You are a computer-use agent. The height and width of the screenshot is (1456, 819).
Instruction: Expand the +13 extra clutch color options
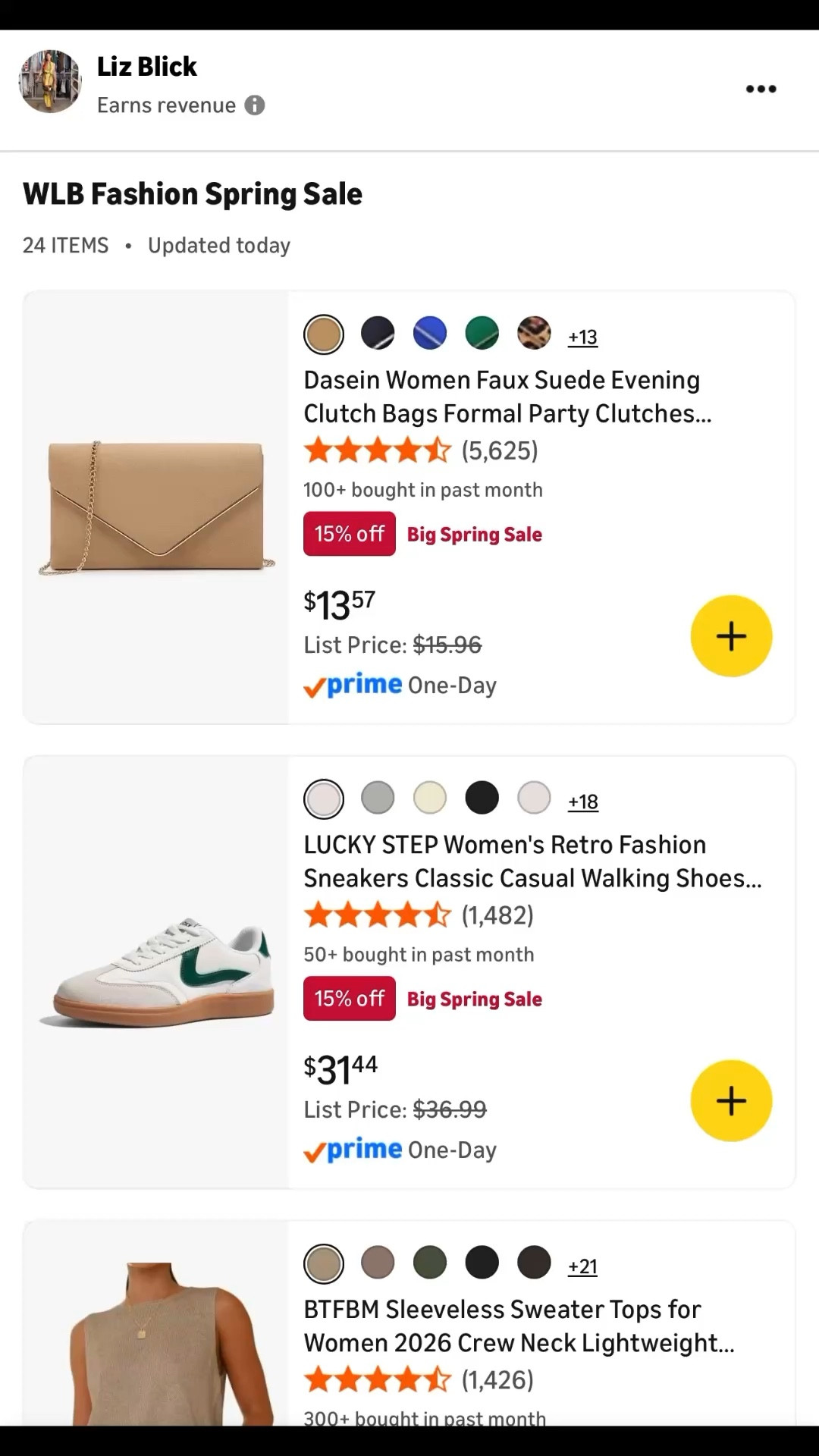click(582, 336)
